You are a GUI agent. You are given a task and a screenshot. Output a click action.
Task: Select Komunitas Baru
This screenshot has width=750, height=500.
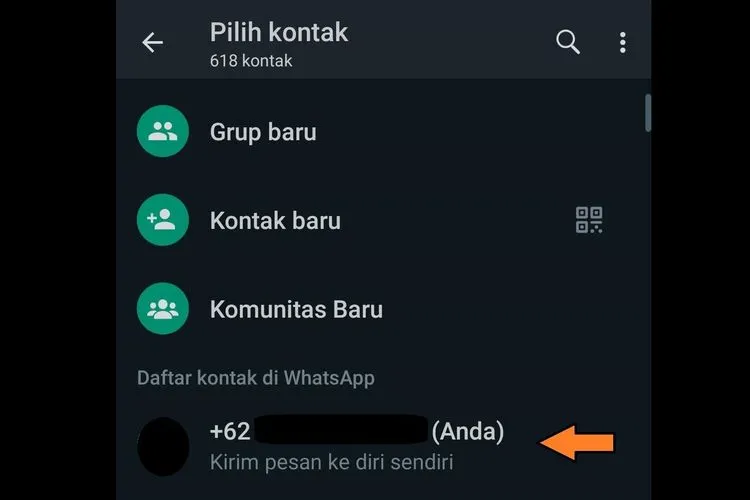296,309
